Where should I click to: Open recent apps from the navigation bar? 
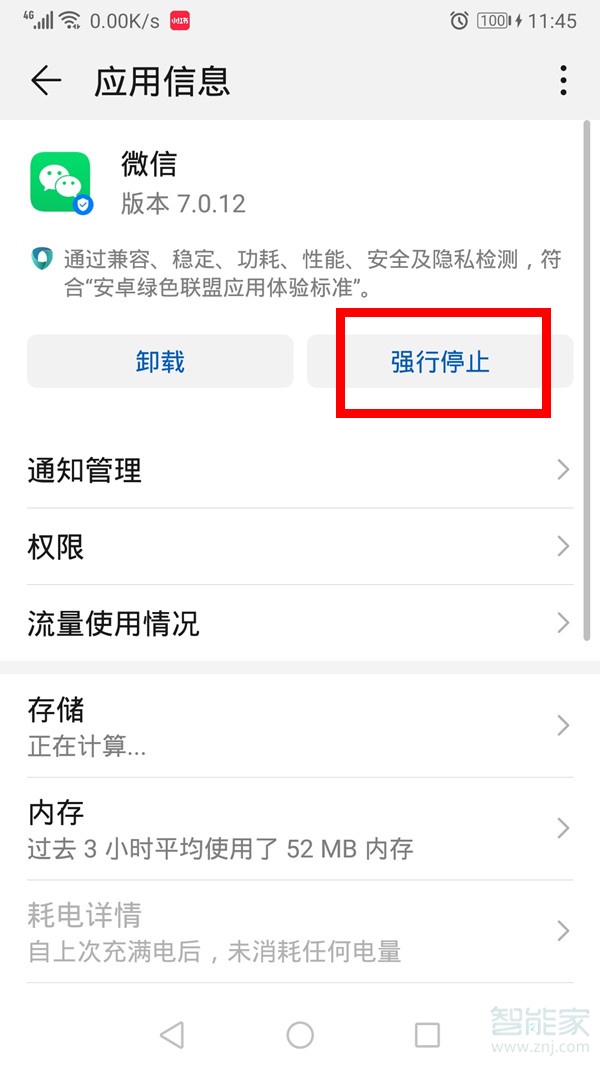[427, 1035]
